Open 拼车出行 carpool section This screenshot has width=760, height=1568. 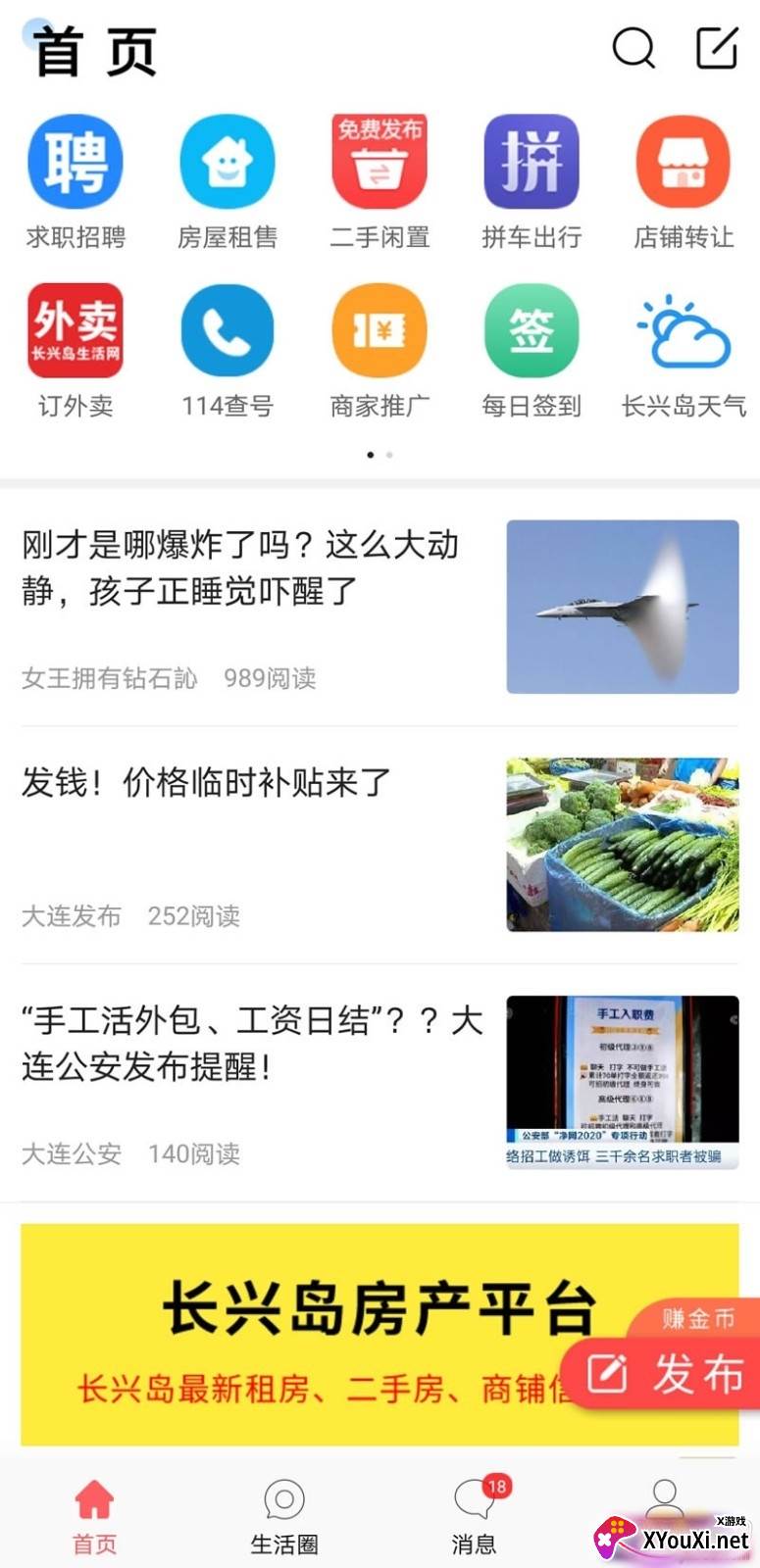tap(532, 182)
